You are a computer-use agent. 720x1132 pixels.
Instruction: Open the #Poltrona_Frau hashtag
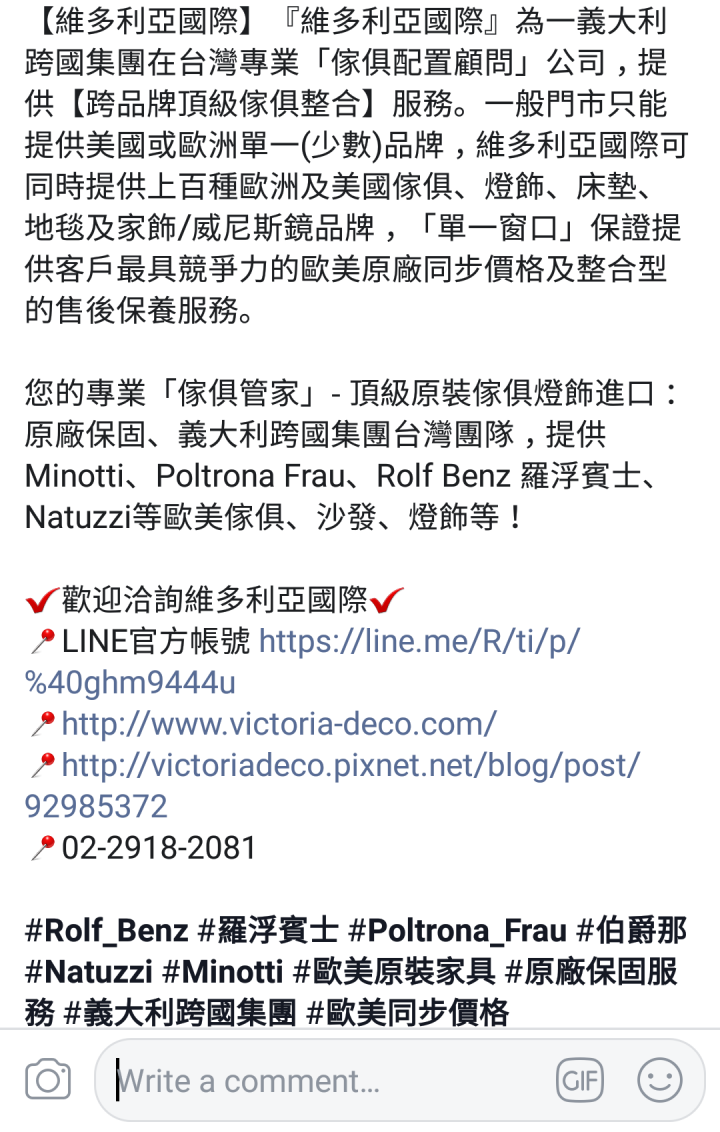tap(457, 931)
